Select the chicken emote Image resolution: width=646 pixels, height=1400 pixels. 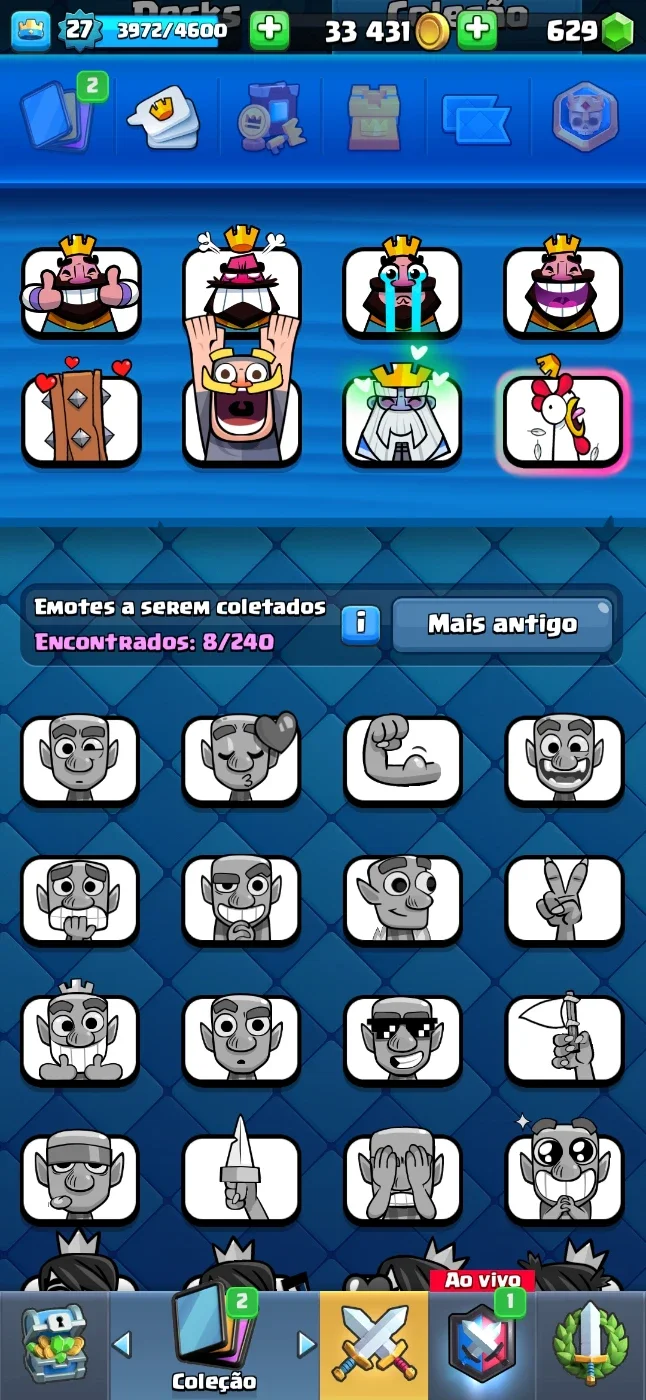563,418
